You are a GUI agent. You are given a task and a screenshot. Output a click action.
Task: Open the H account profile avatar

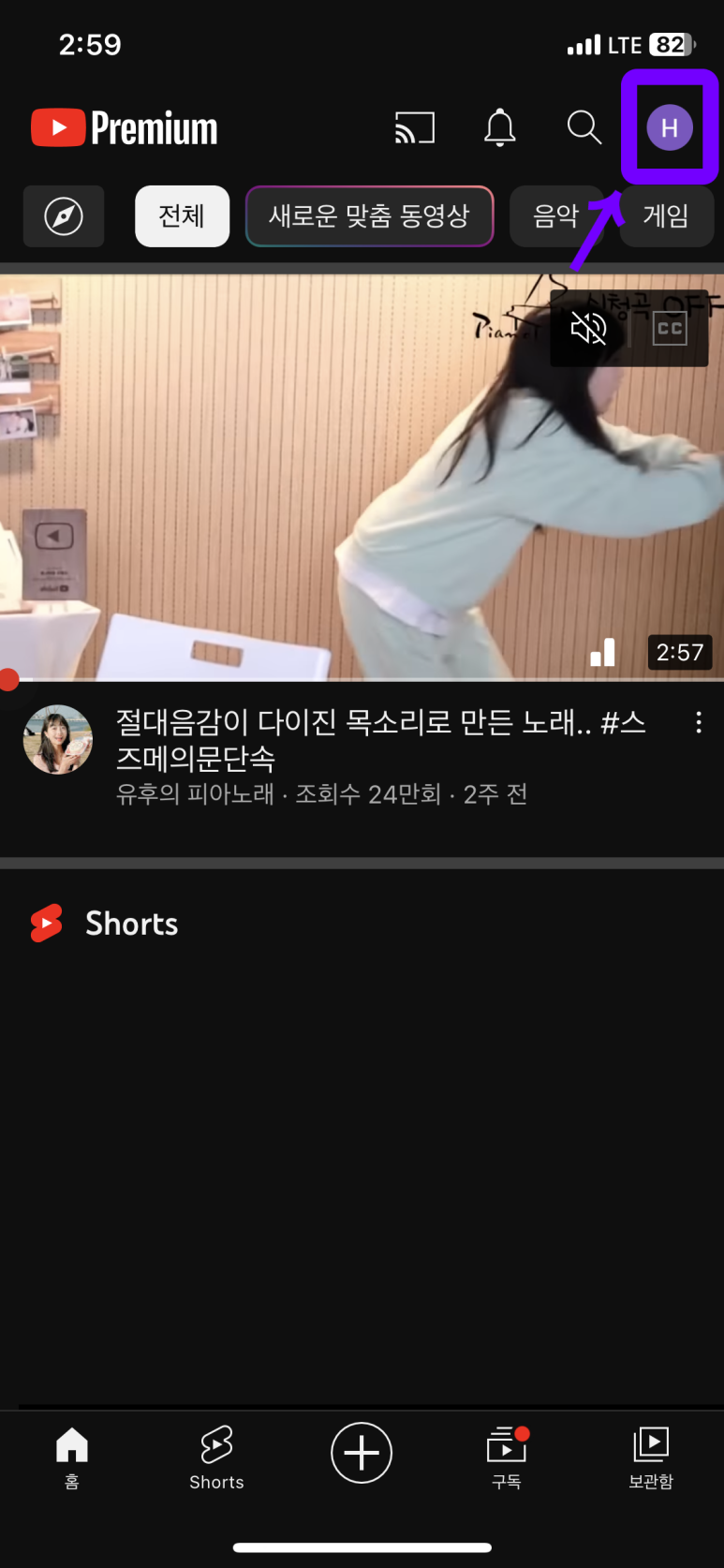(x=670, y=127)
